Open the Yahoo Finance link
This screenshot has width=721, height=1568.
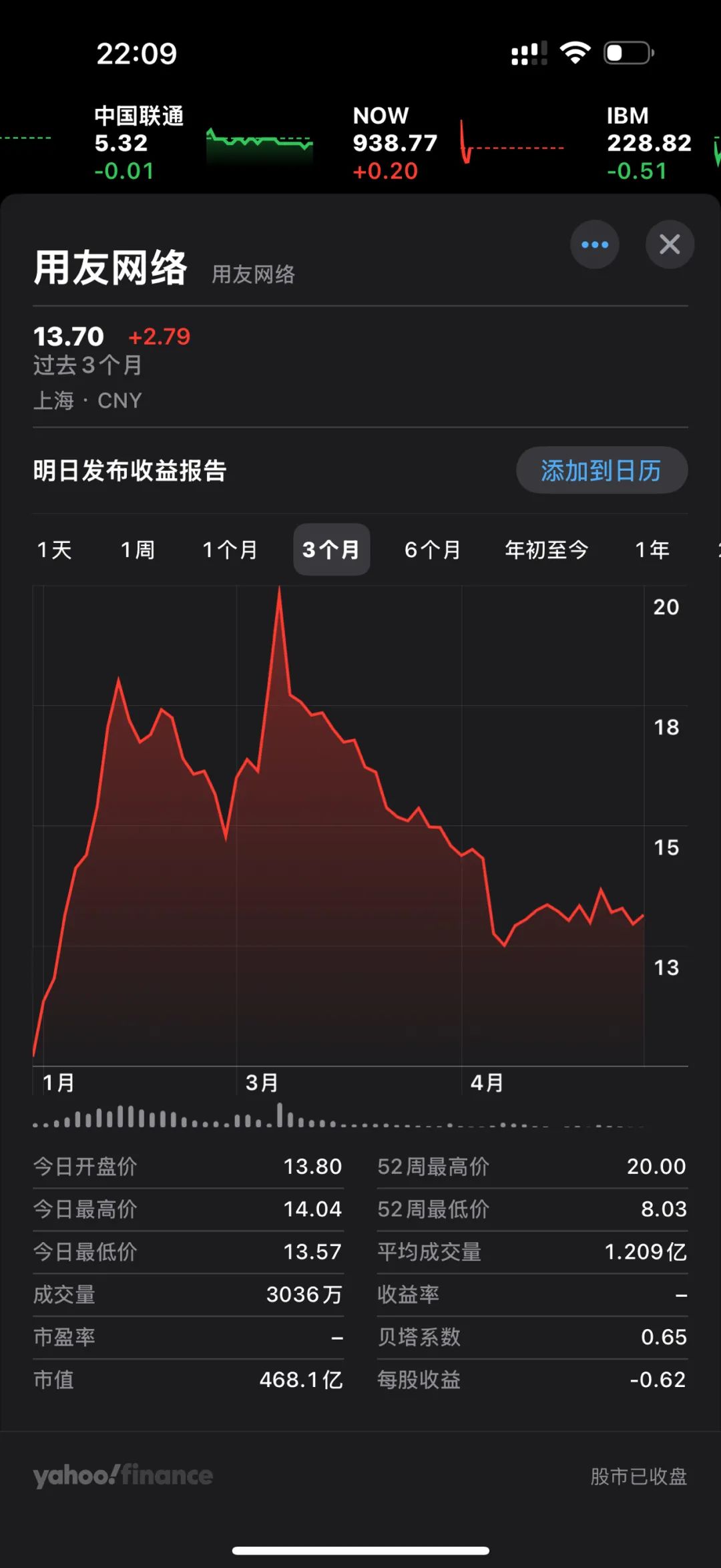pyautogui.click(x=124, y=1475)
